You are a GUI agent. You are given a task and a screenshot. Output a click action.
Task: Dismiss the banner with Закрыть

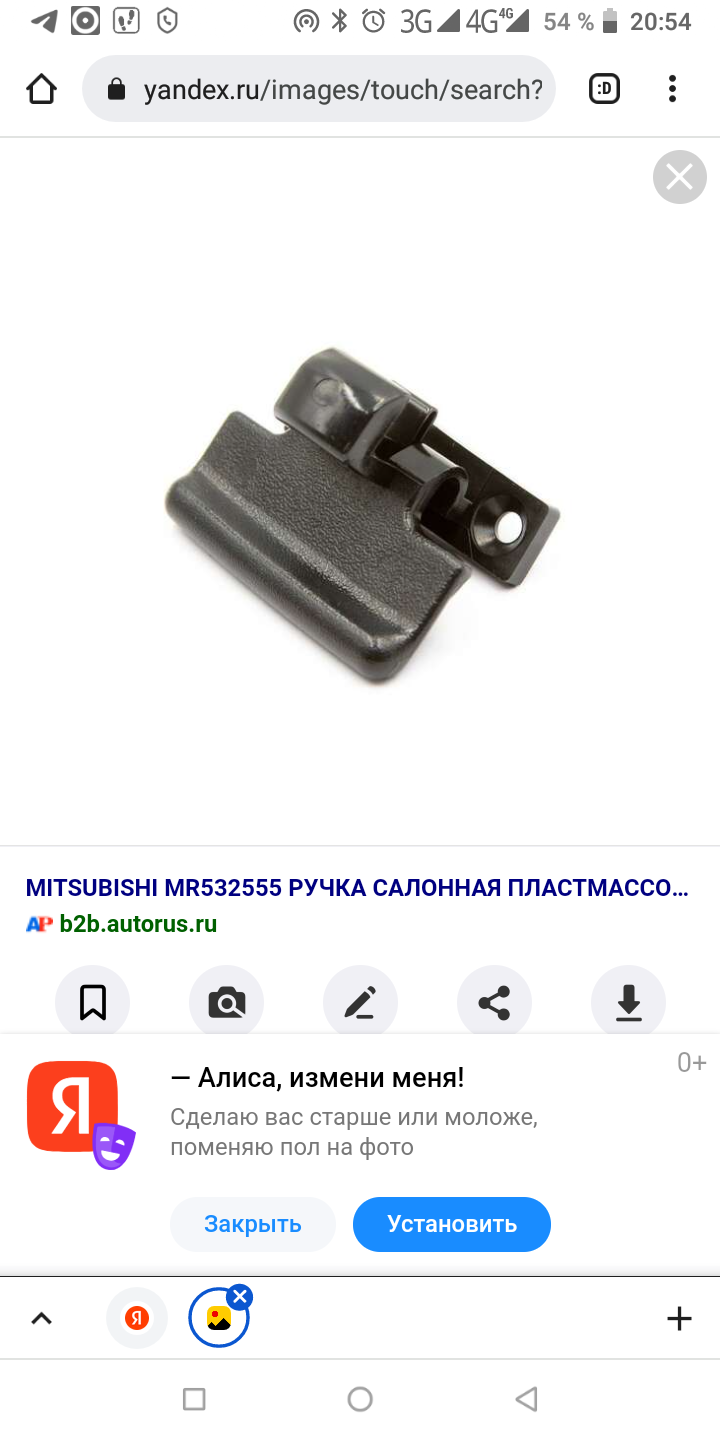[x=253, y=1224]
